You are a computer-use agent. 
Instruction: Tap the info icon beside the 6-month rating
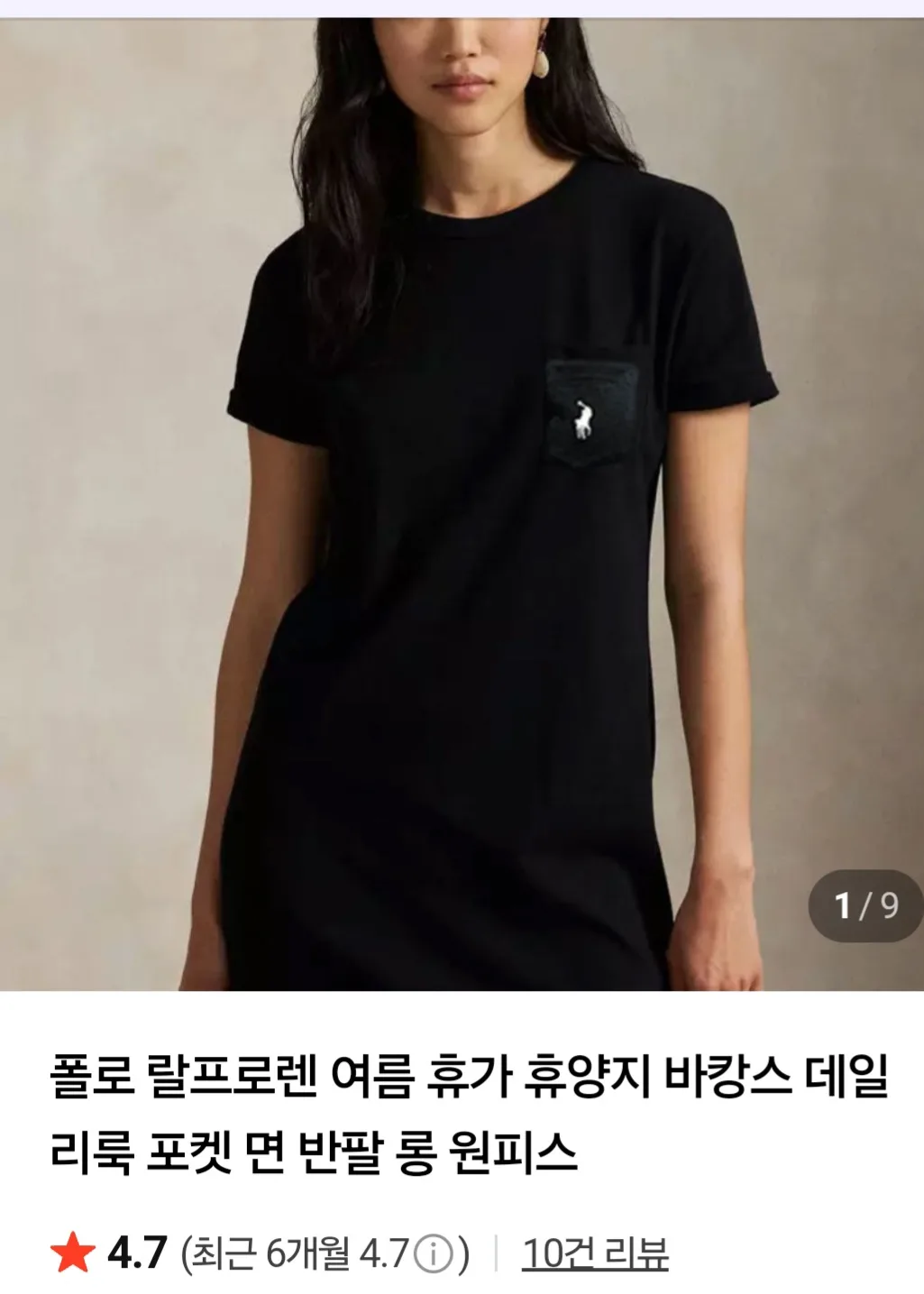435,1254
